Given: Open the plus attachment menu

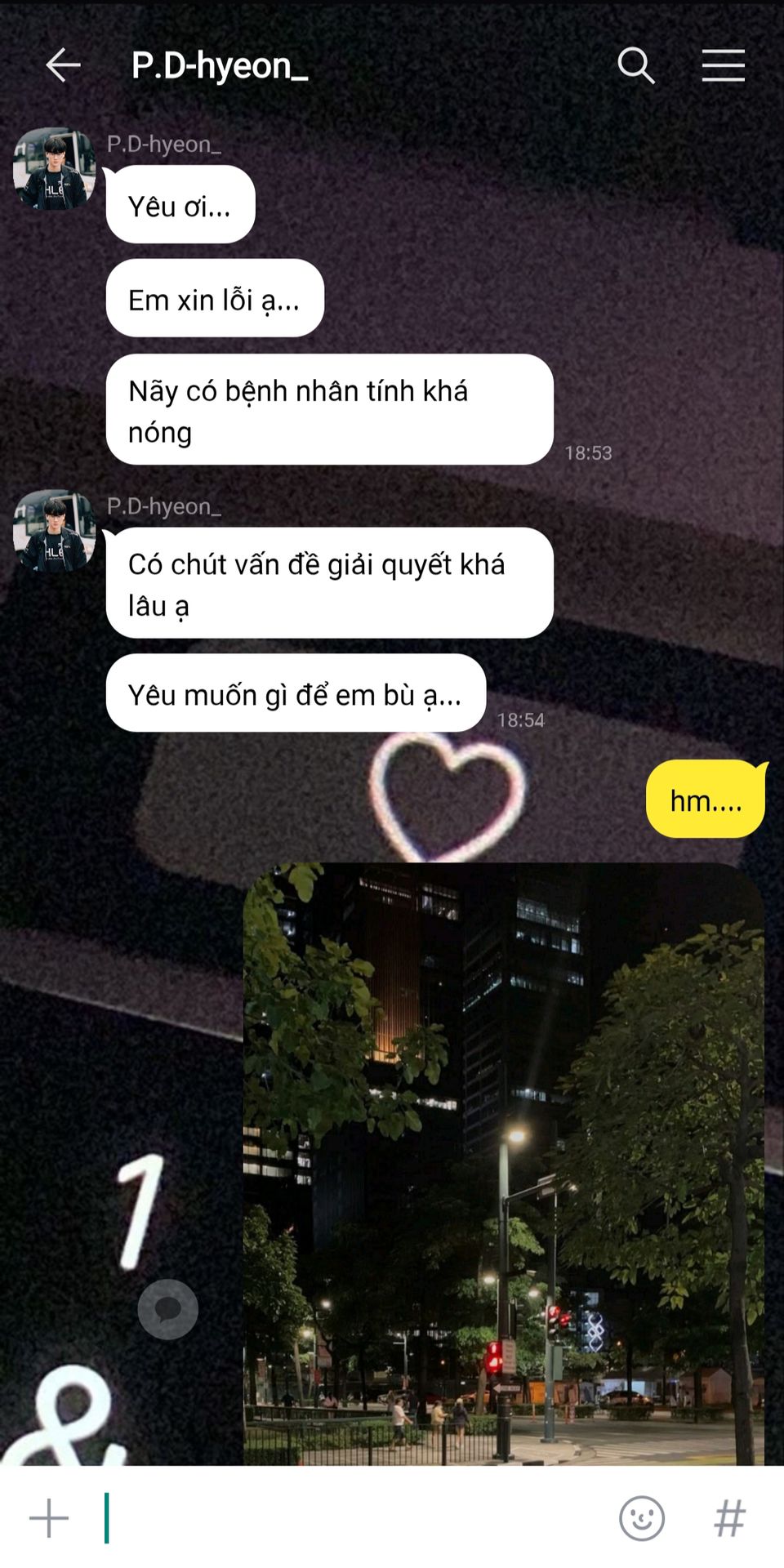Looking at the screenshot, I should tap(49, 1518).
